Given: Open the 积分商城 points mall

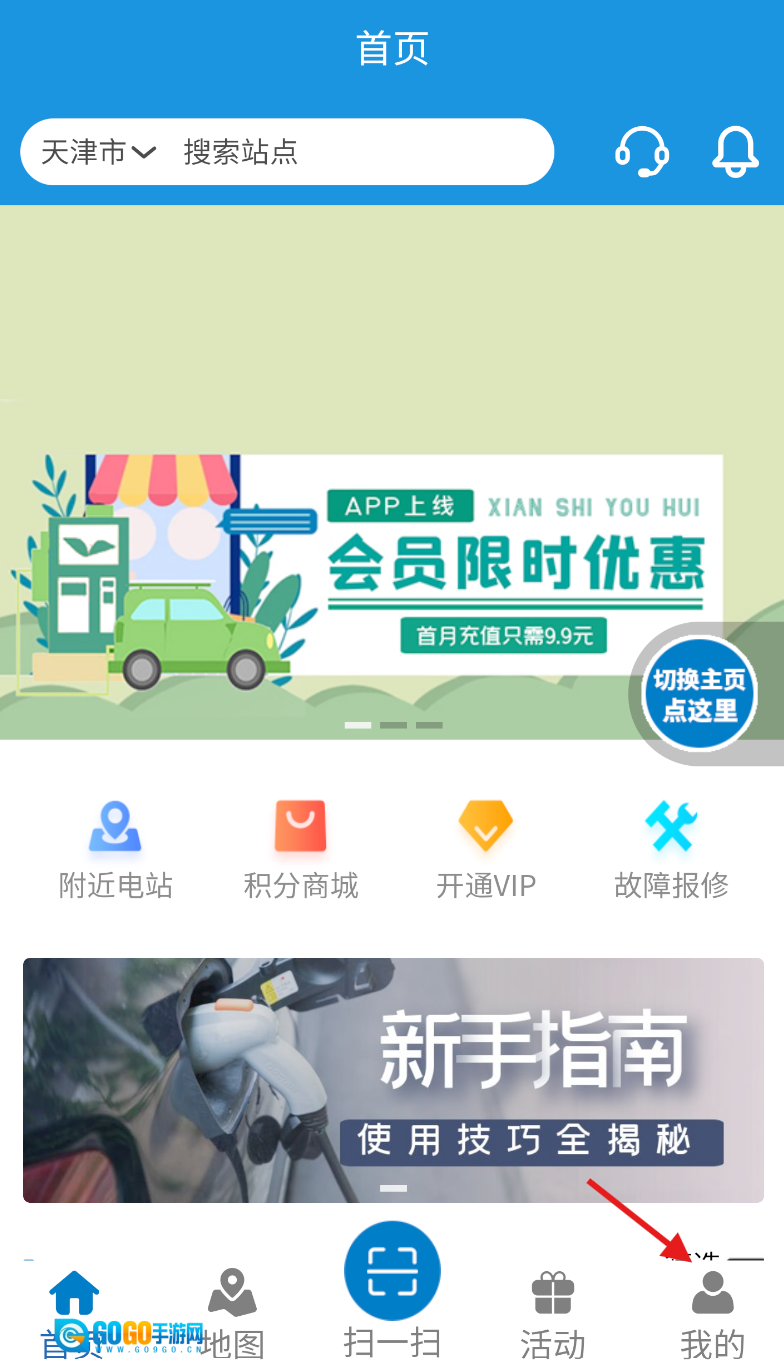Looking at the screenshot, I should 301,850.
